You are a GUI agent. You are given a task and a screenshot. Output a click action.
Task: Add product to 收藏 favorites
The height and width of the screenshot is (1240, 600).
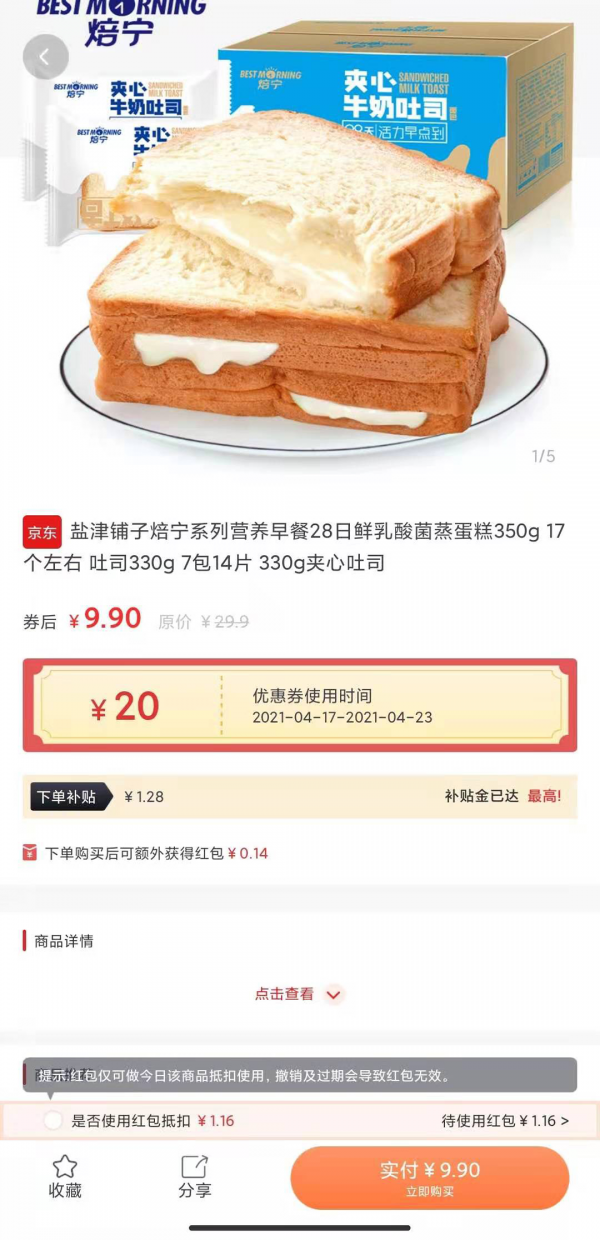[65, 1177]
